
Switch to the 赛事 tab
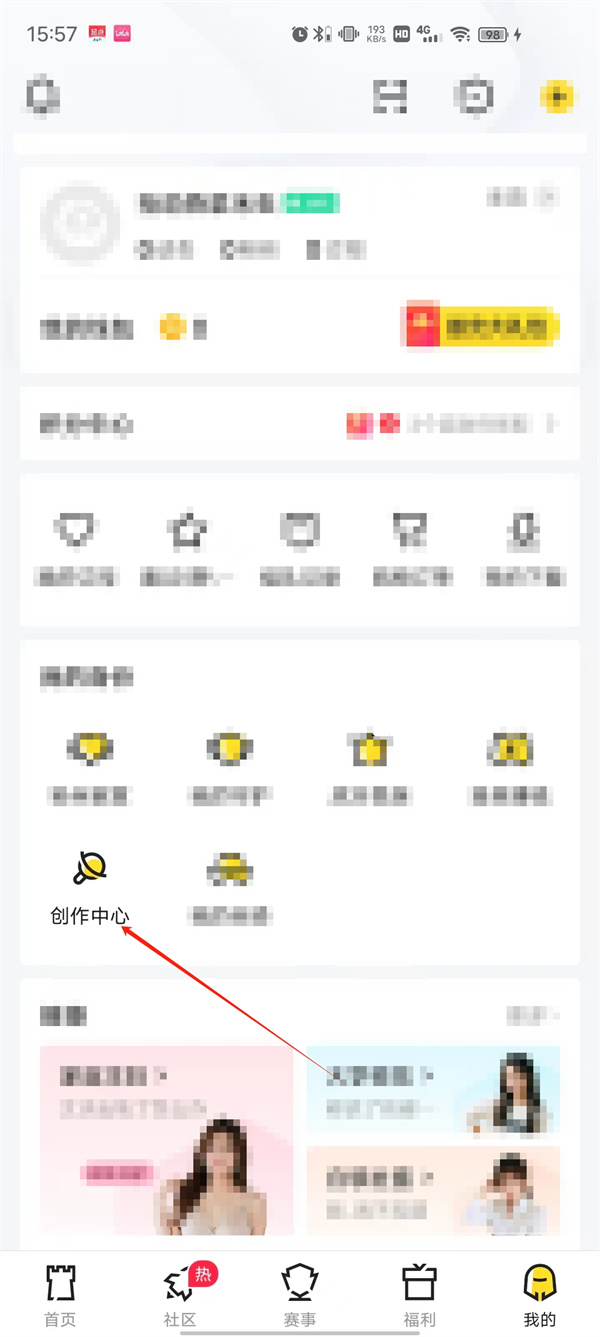coord(300,1293)
